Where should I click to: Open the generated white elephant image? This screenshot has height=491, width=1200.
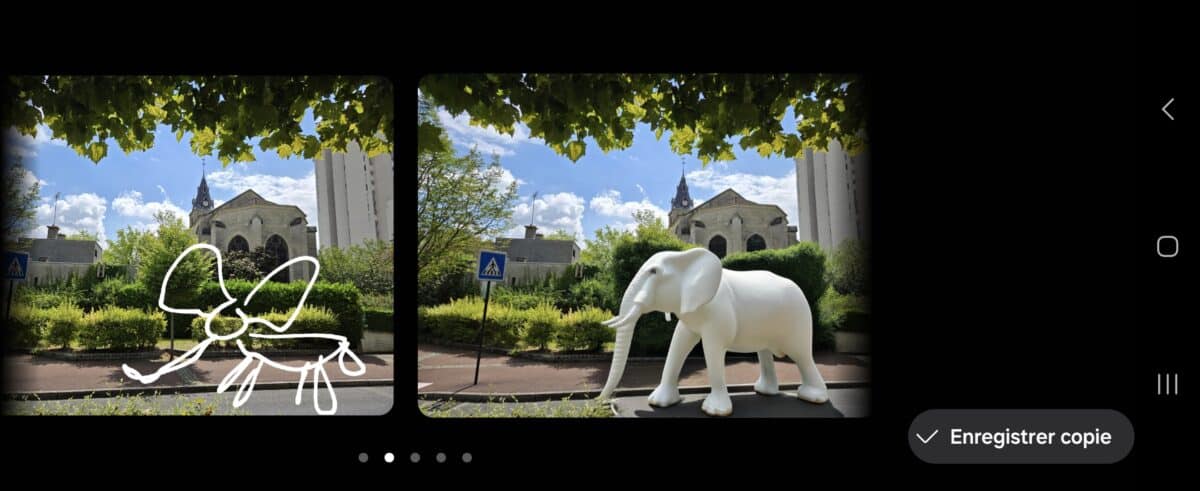tap(643, 246)
